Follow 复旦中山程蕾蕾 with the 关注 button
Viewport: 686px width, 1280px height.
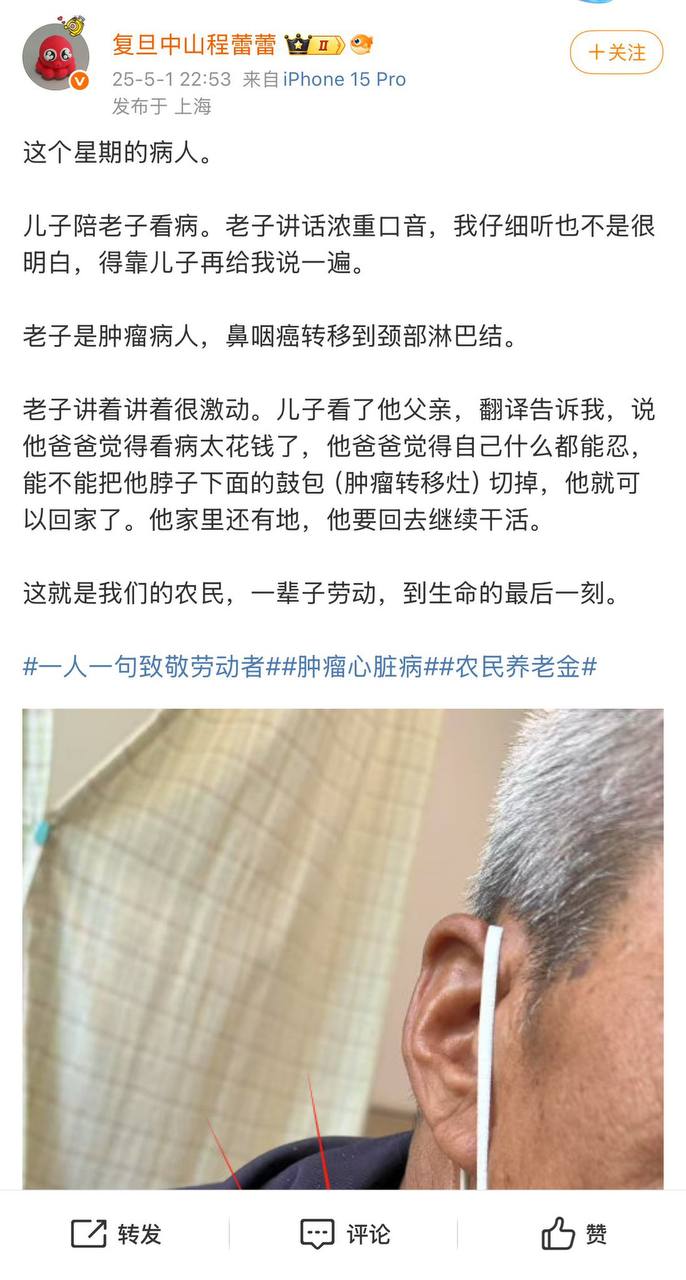coord(616,52)
